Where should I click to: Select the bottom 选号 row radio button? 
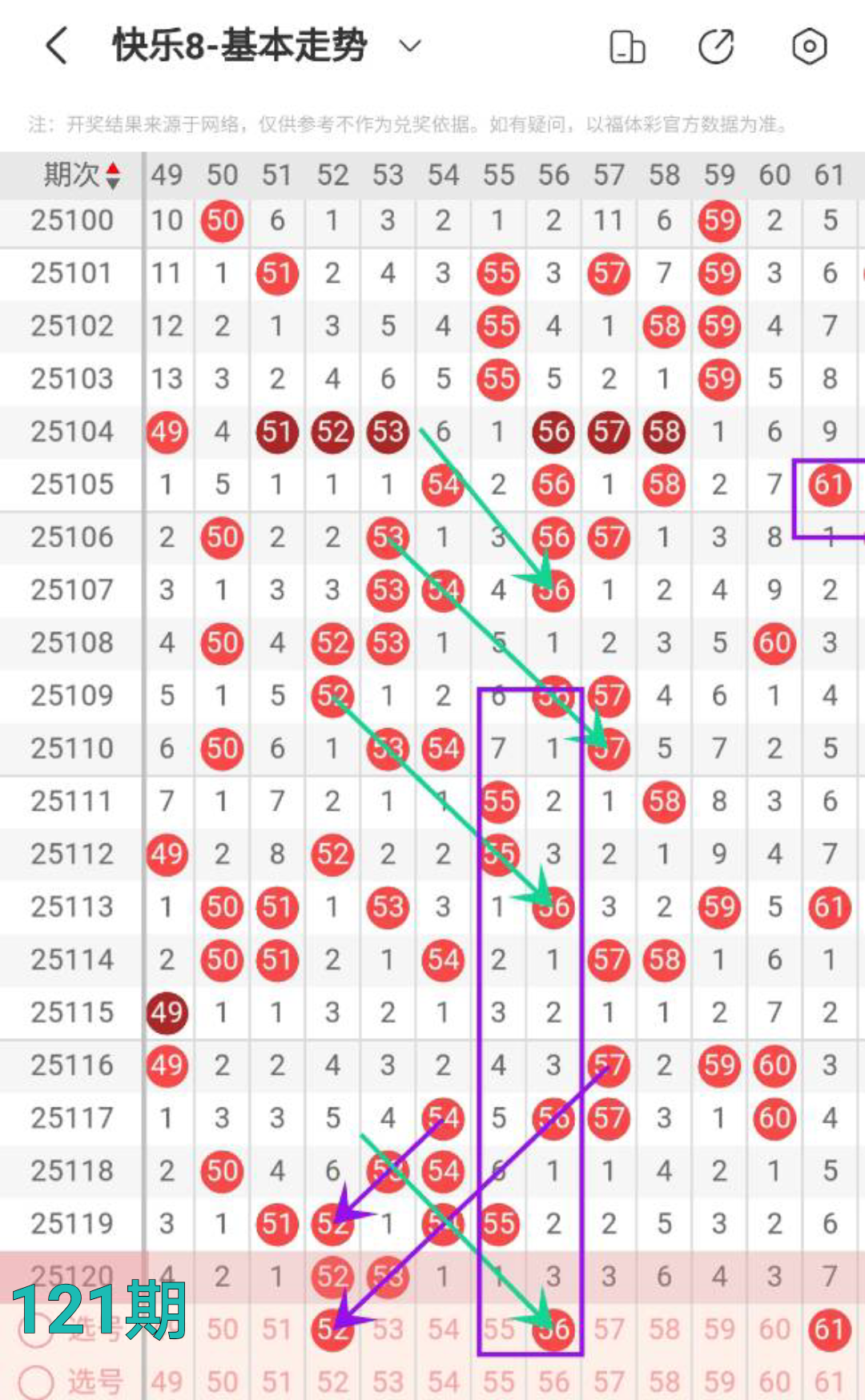coord(35,1382)
